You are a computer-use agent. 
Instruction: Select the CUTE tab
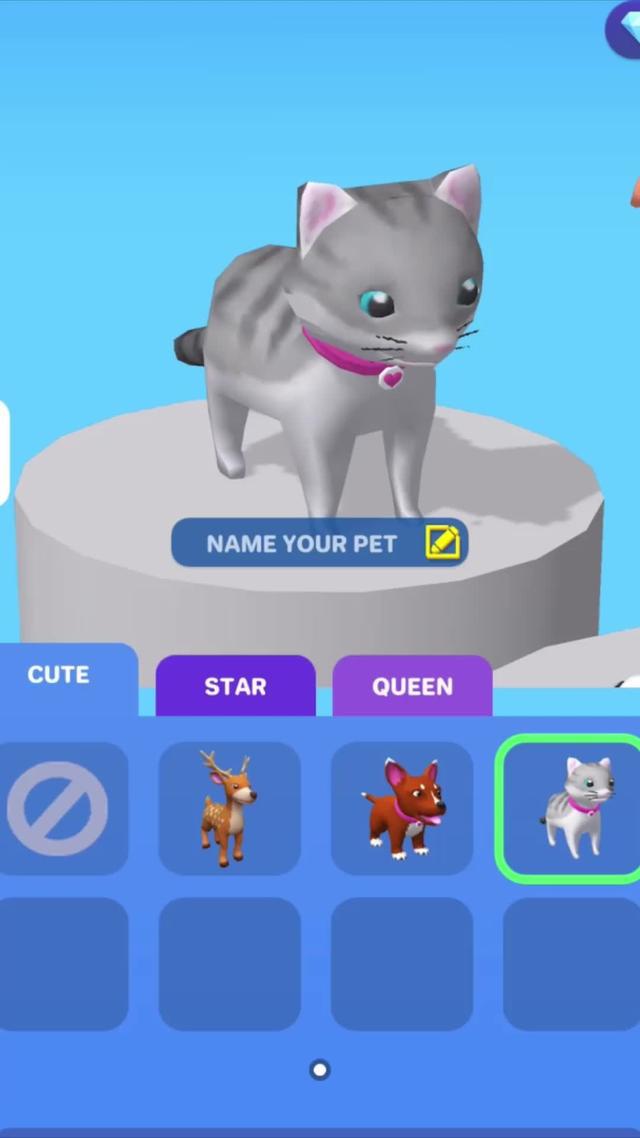tap(60, 676)
